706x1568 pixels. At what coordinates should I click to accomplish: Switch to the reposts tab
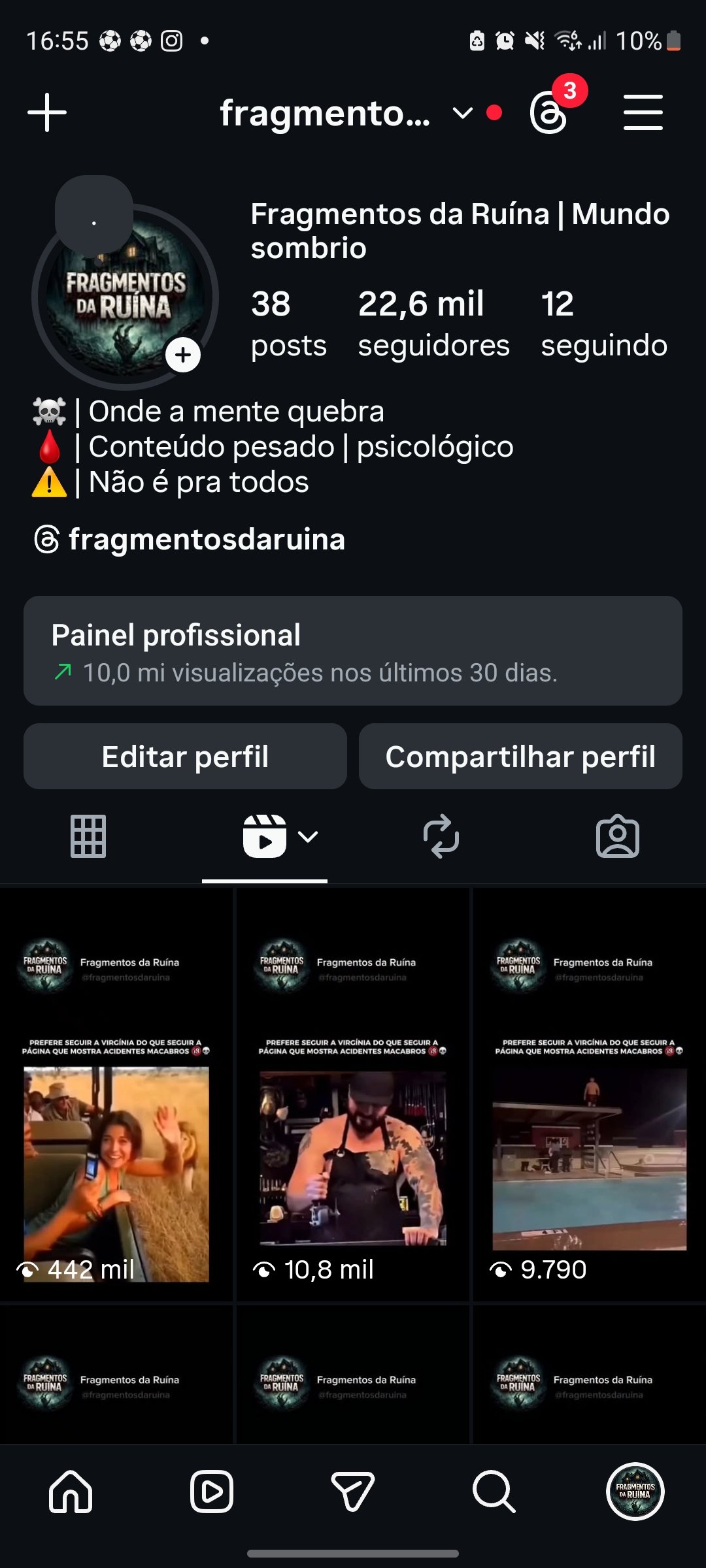coord(441,836)
